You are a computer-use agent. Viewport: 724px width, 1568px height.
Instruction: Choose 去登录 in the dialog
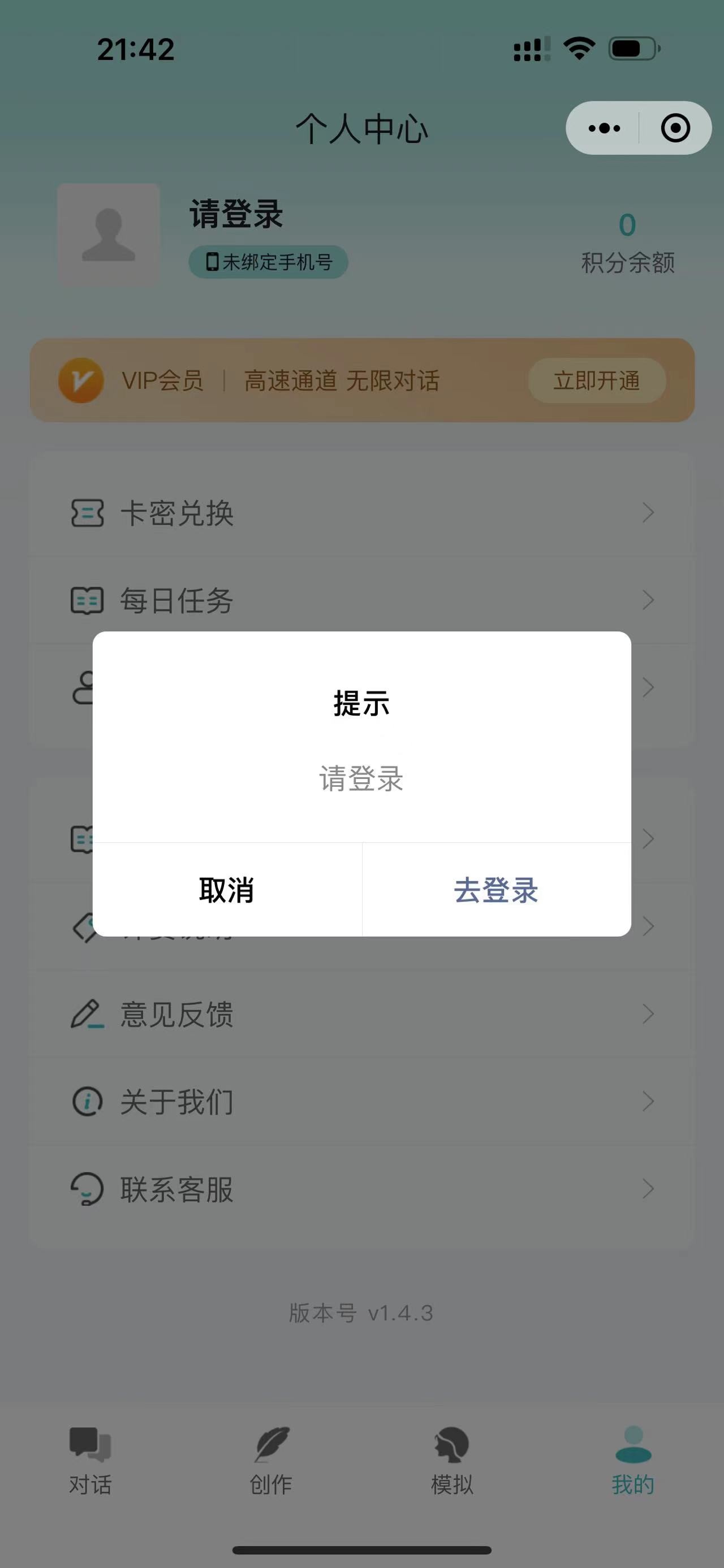tap(496, 890)
